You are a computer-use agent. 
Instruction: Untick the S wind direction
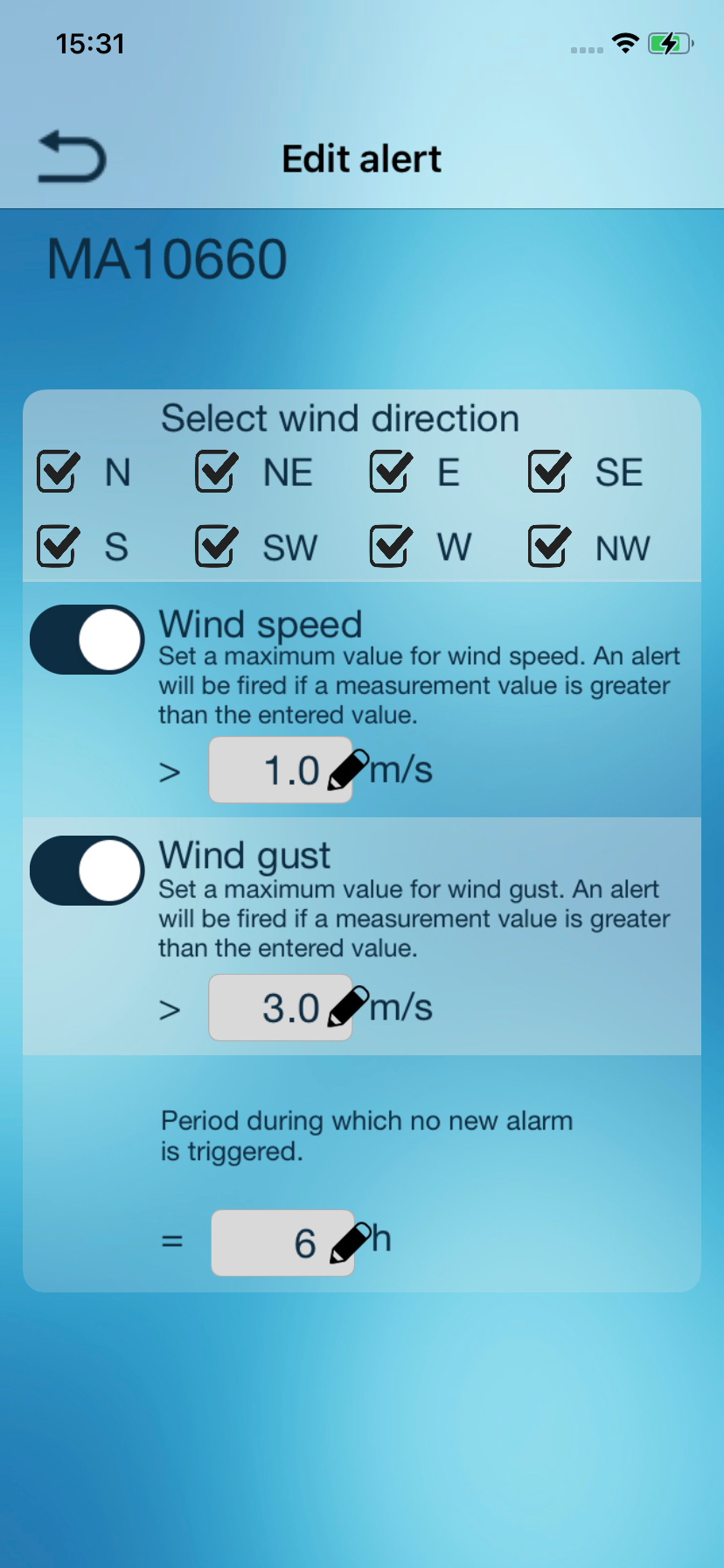click(x=58, y=547)
